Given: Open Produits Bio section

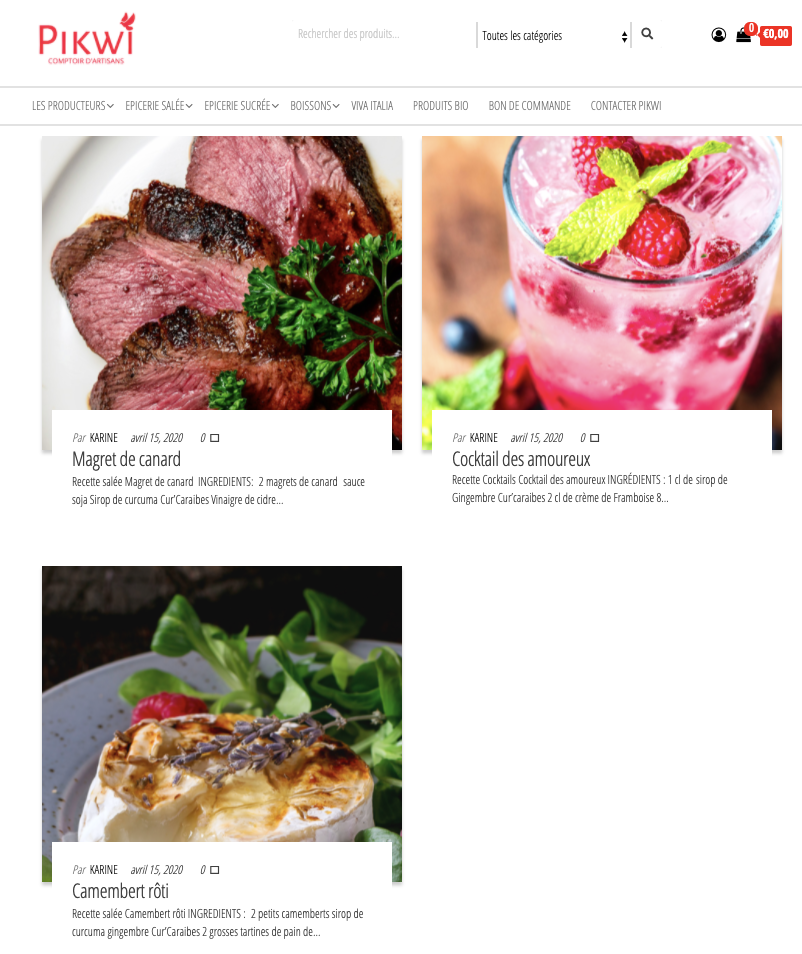Looking at the screenshot, I should [440, 106].
